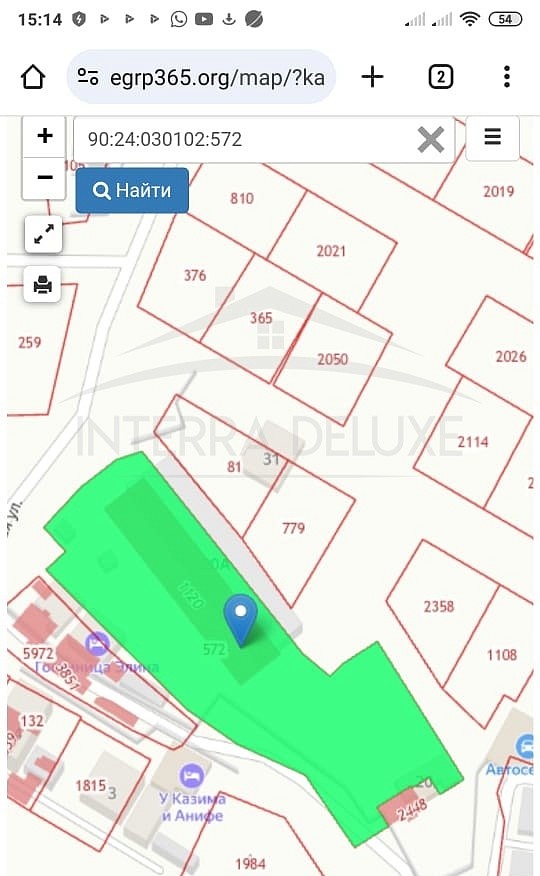
Task: Tap the cadastral number search field
Action: click(245, 139)
